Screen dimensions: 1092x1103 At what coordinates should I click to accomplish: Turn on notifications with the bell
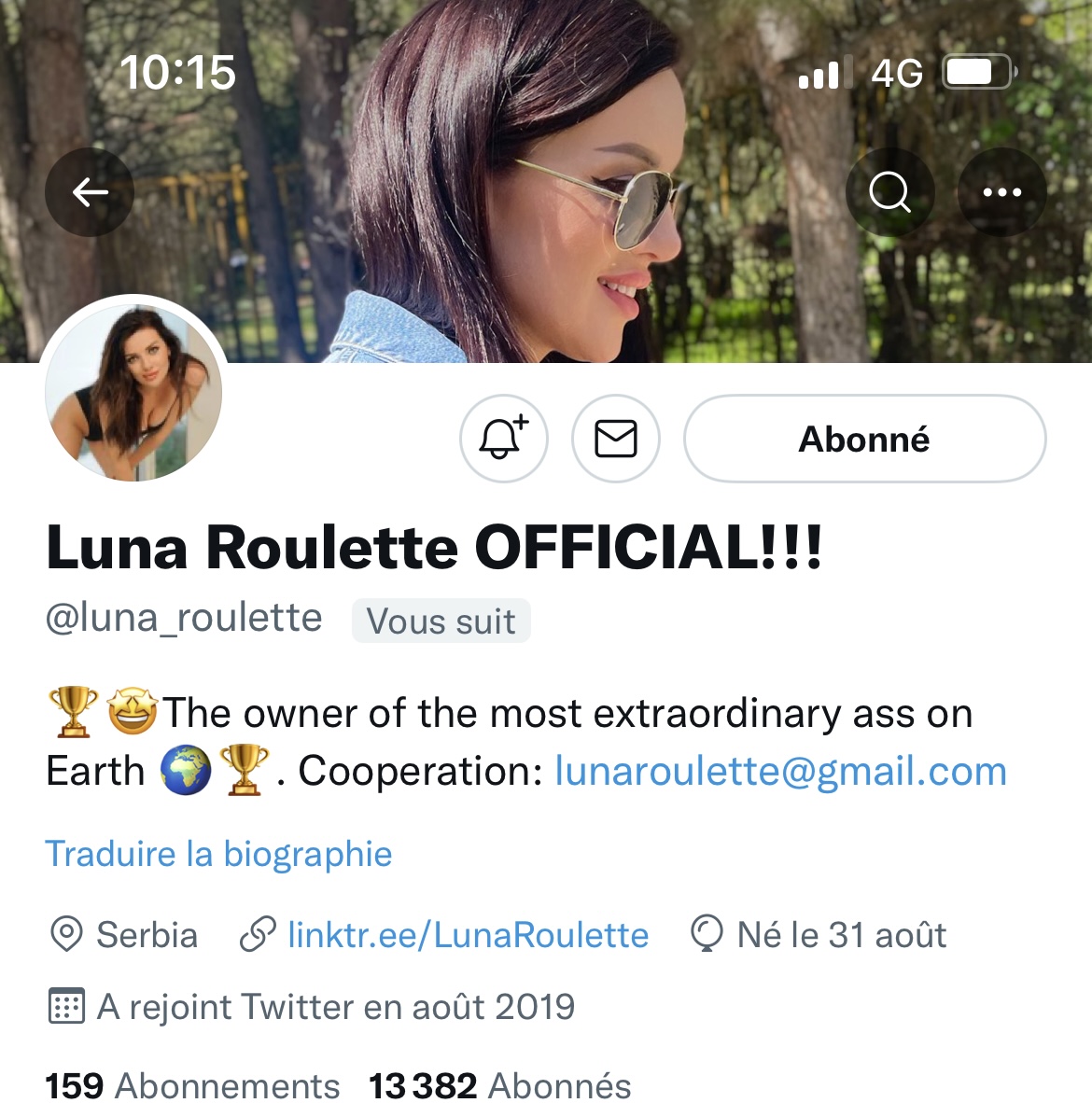coord(503,439)
